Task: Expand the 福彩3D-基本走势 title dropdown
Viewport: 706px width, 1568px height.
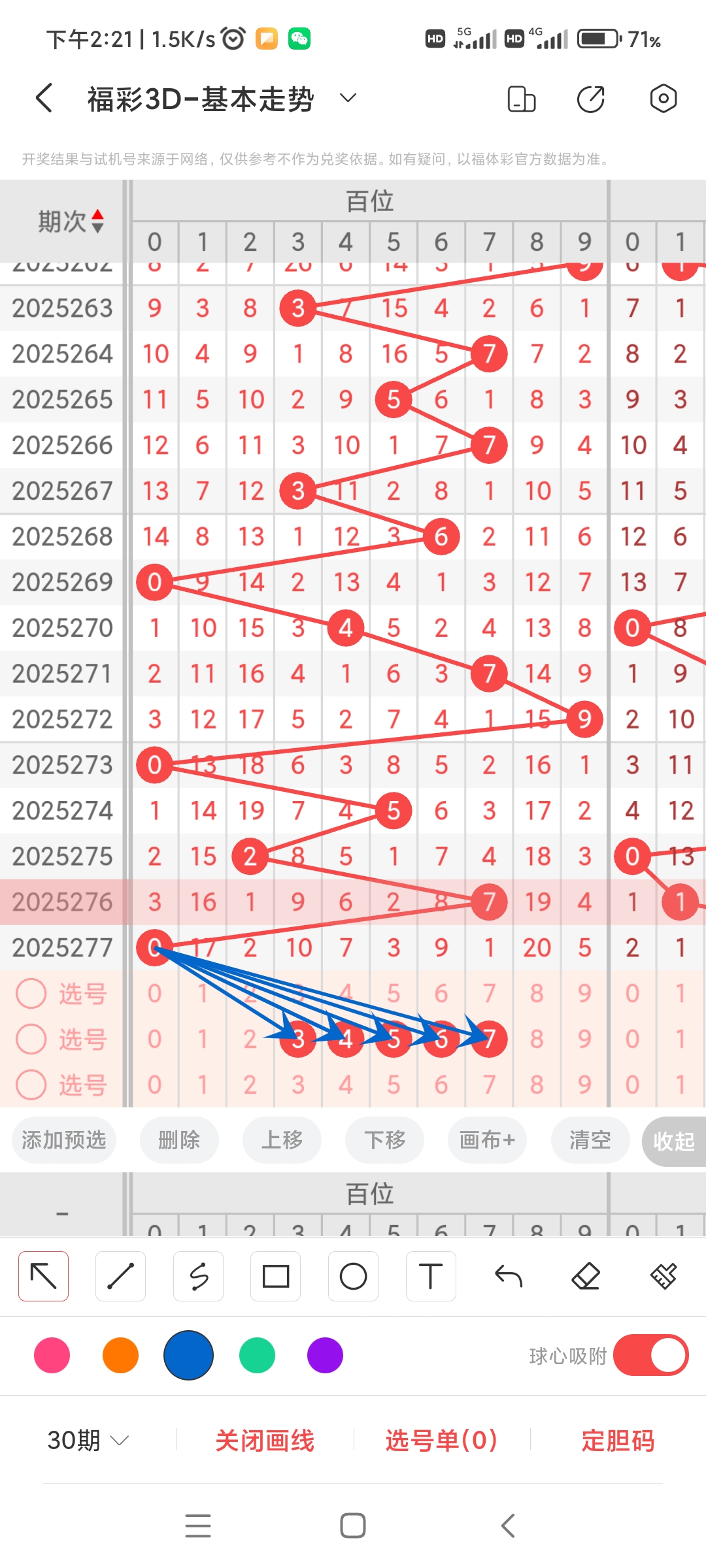Action: pyautogui.click(x=348, y=99)
